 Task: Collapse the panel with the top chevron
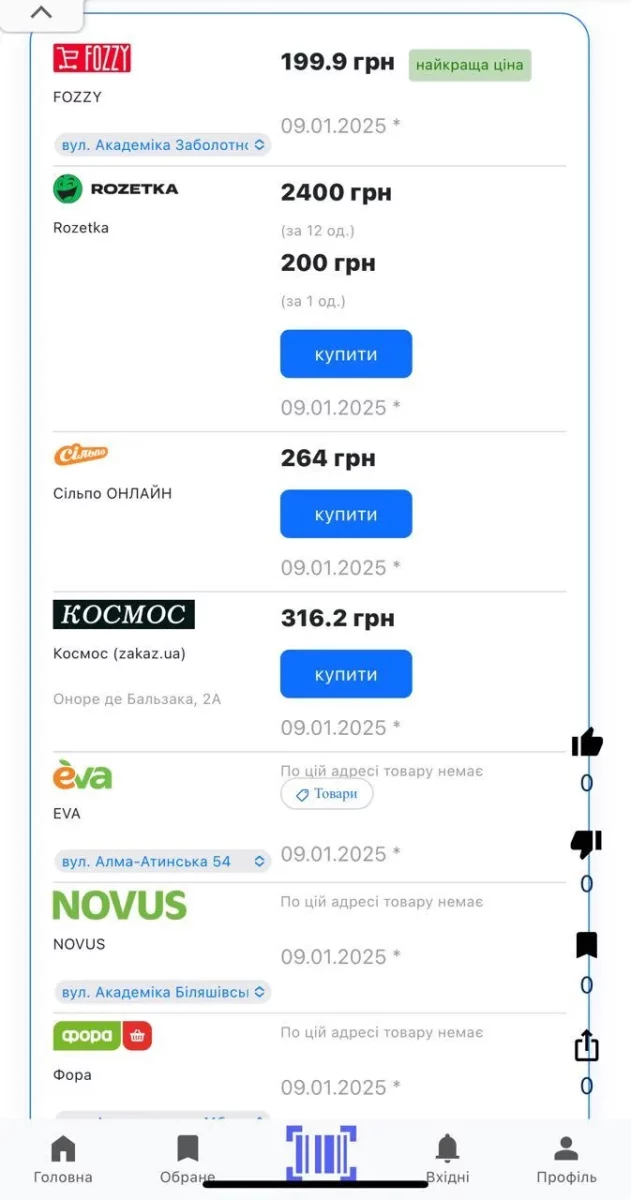click(x=41, y=13)
